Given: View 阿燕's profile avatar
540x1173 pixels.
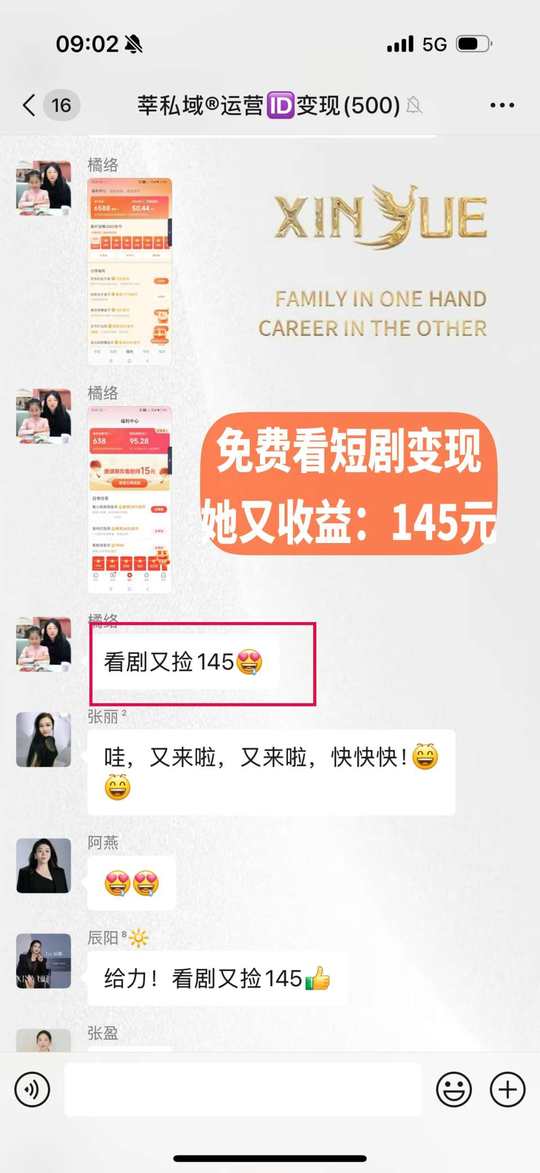Looking at the screenshot, I should pos(43,866).
